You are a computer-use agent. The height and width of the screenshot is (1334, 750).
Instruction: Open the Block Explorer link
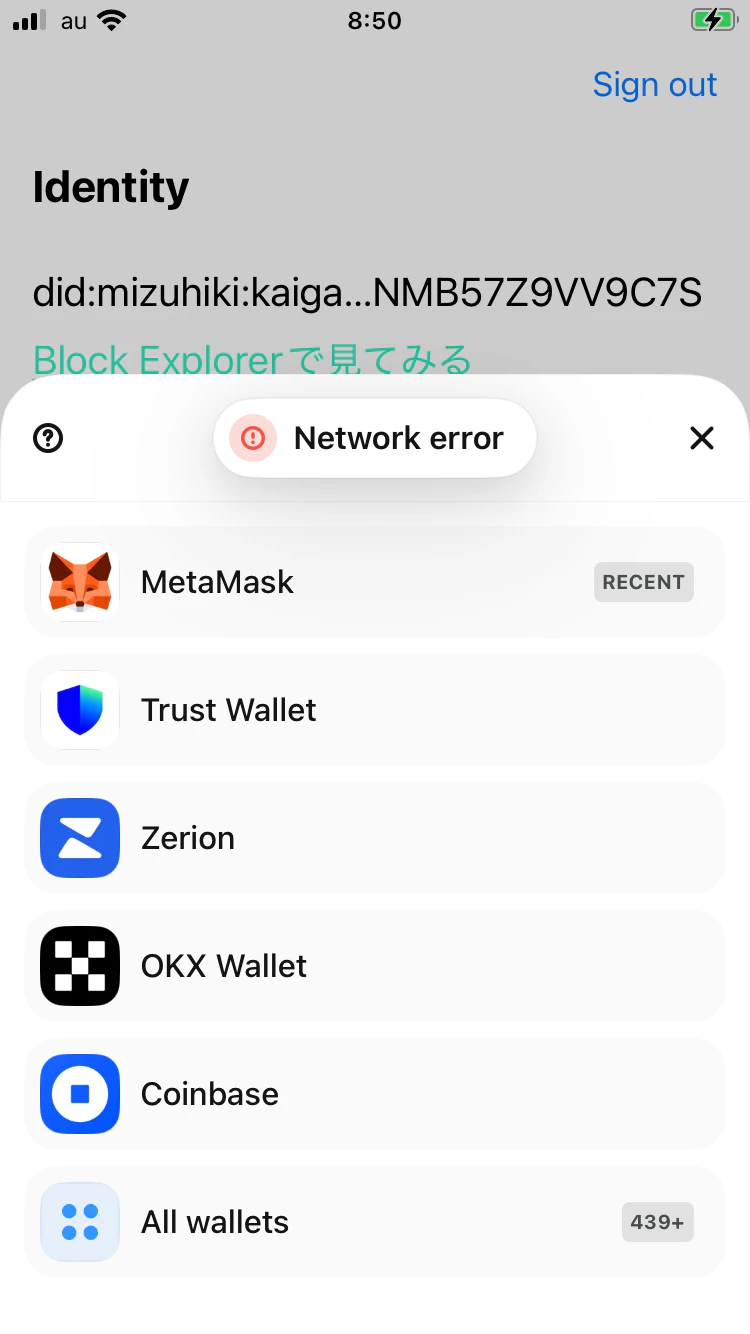tap(252, 360)
